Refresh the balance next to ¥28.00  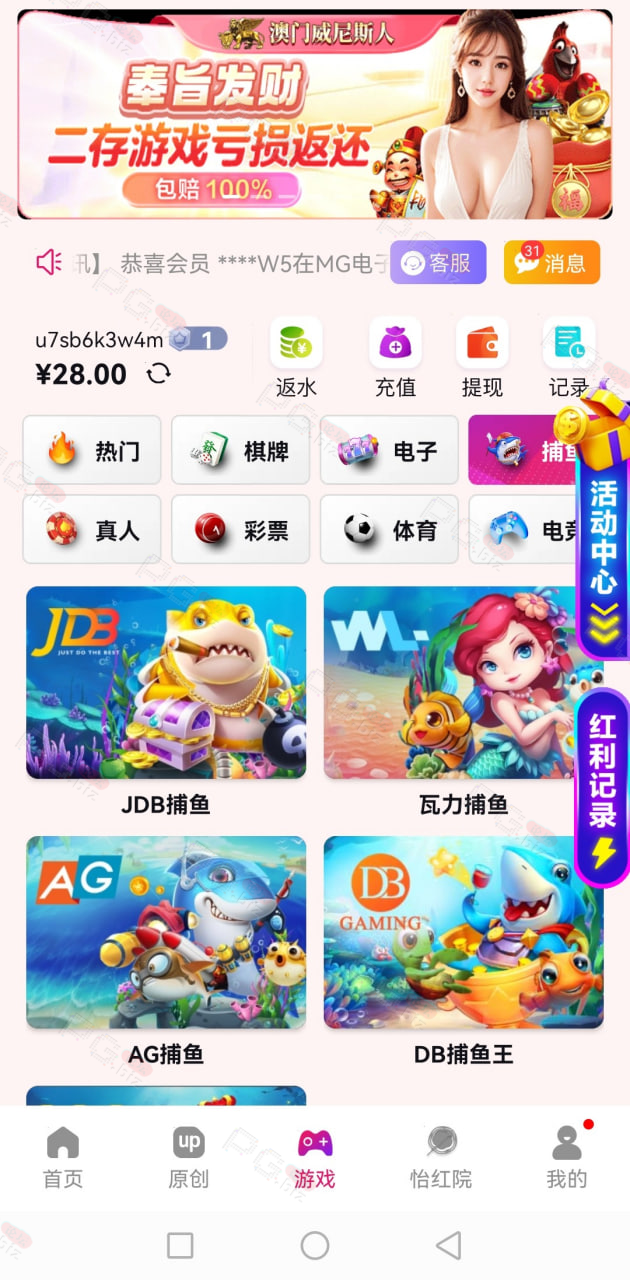pos(158,374)
